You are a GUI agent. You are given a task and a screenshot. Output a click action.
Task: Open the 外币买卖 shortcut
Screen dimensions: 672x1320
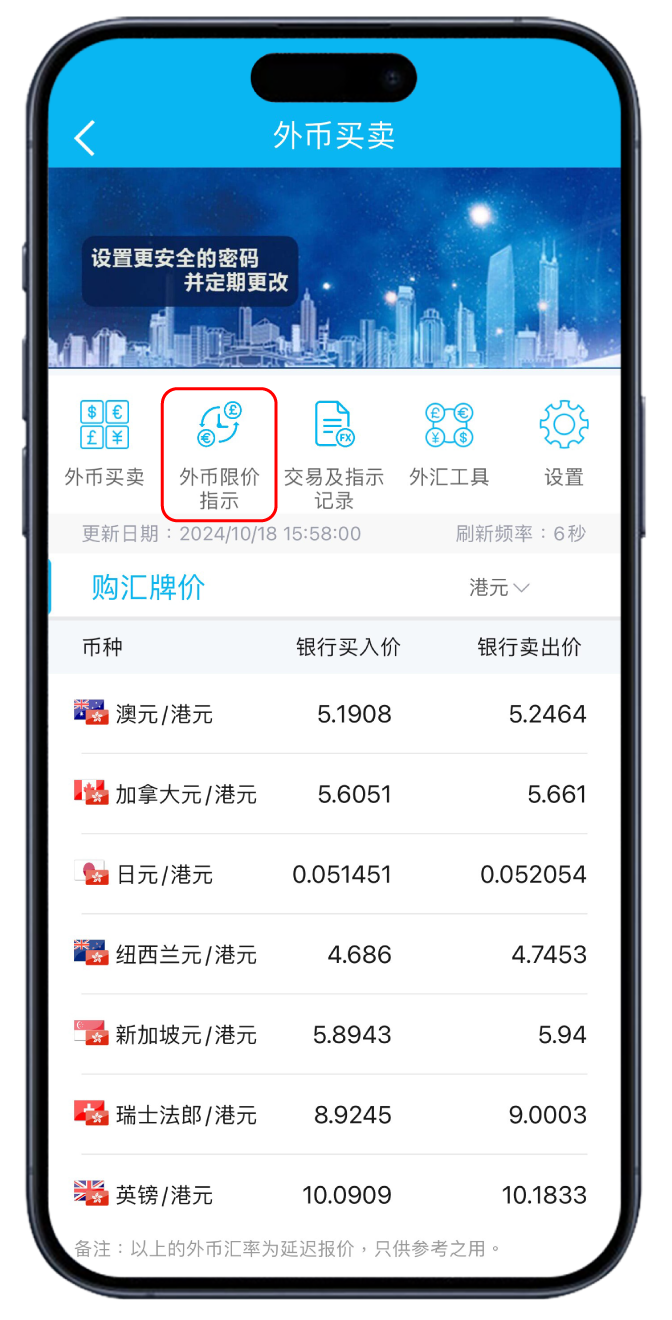point(104,442)
